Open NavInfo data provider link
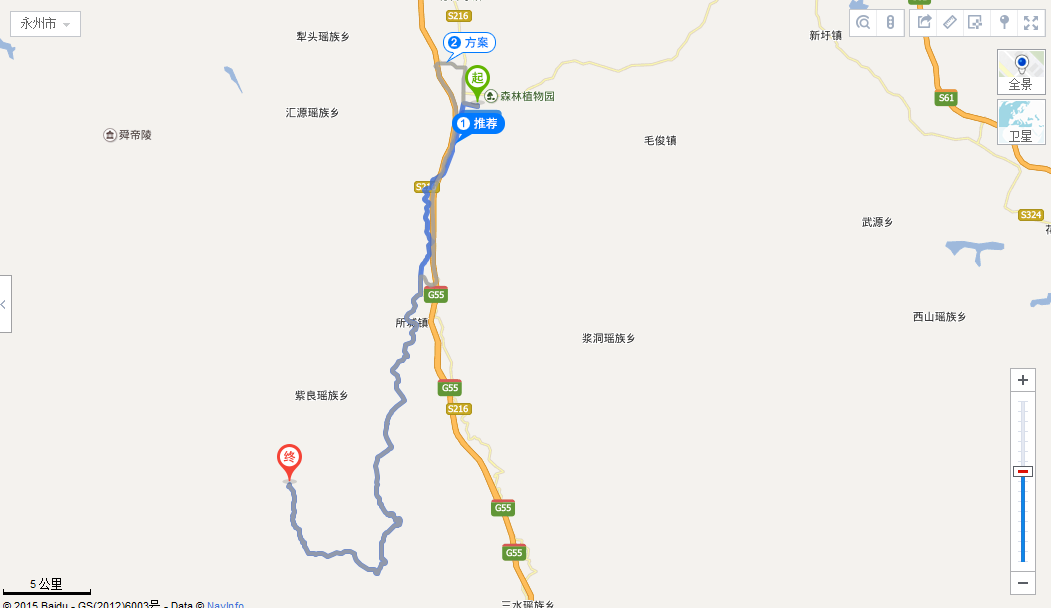 225,604
